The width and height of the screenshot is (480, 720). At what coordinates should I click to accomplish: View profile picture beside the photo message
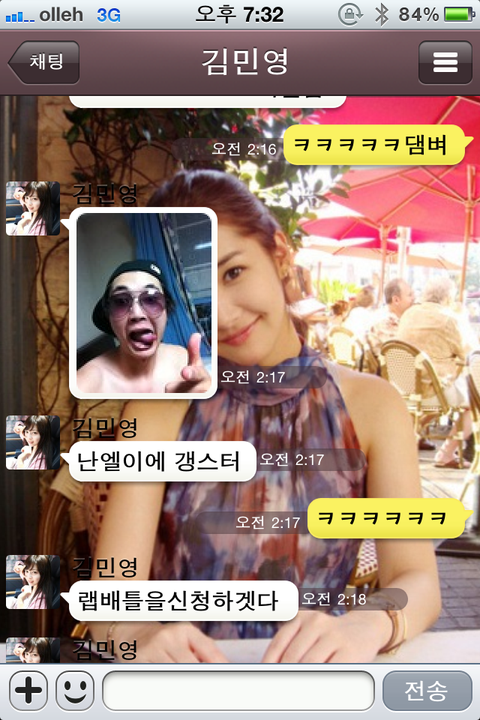[33, 208]
